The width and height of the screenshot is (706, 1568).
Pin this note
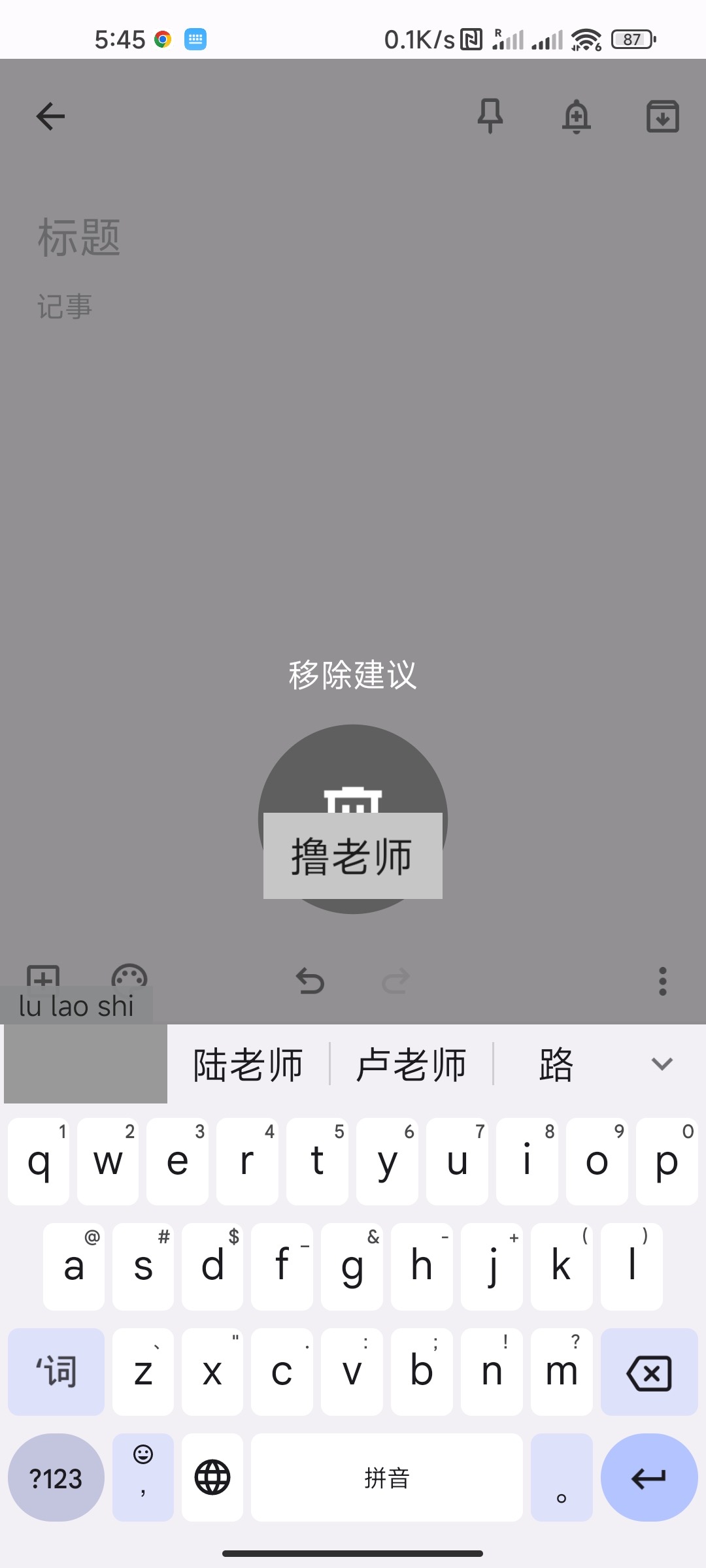coord(490,116)
